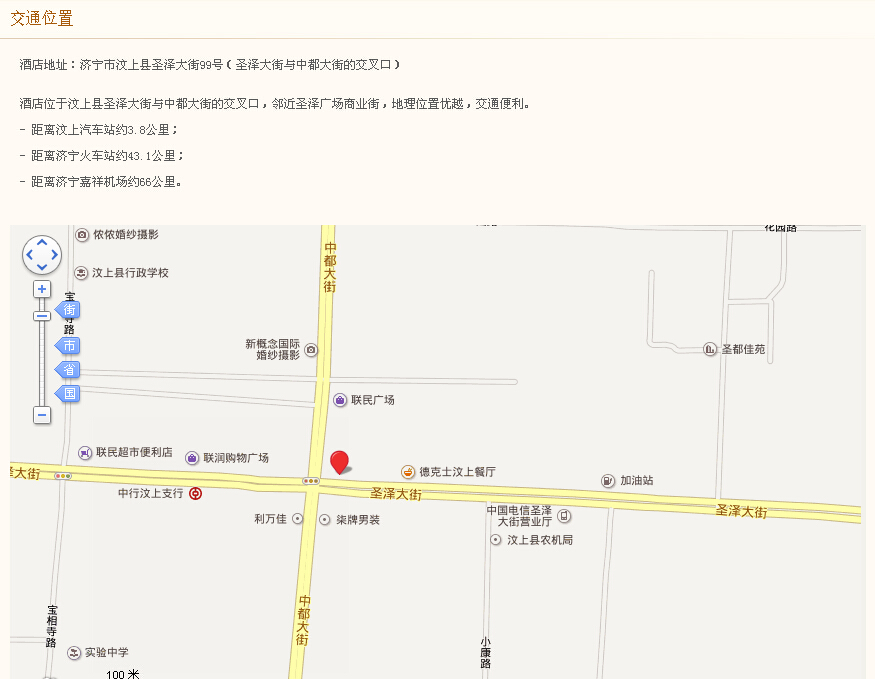Pan the map down with the arrow
This screenshot has height=679, width=875.
point(42,268)
